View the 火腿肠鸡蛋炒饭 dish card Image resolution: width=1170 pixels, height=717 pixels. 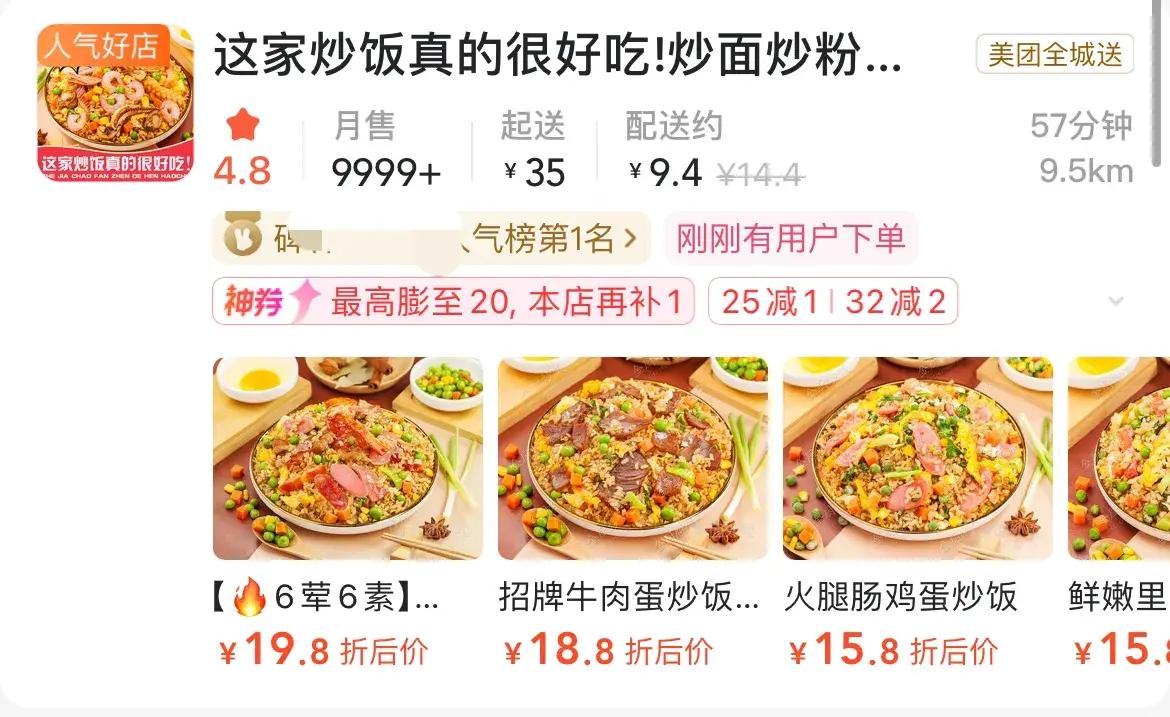click(917, 458)
